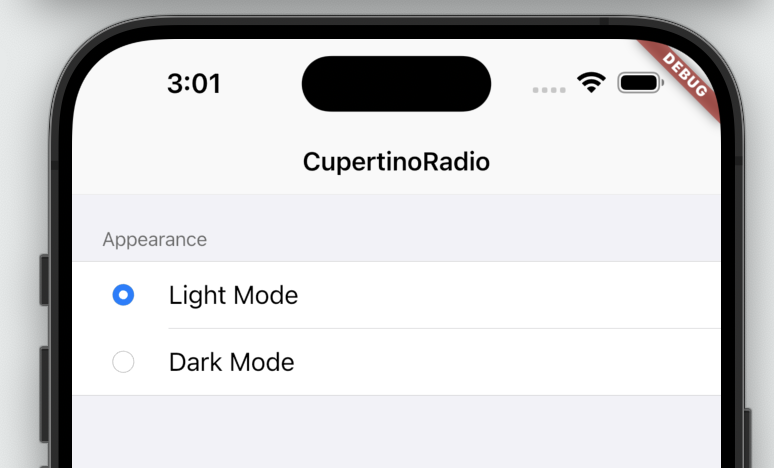The height and width of the screenshot is (468, 774).
Task: Select the Light Mode radio button
Action: click(123, 295)
